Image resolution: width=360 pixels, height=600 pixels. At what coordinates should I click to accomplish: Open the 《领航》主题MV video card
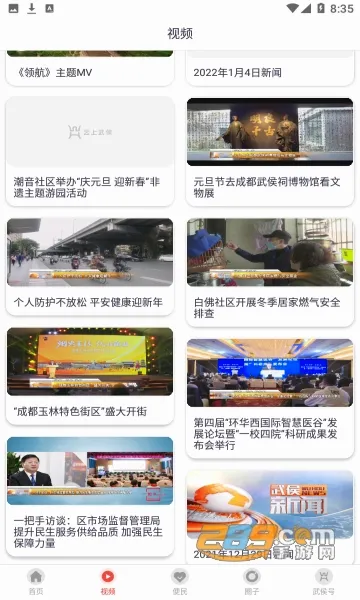click(90, 68)
